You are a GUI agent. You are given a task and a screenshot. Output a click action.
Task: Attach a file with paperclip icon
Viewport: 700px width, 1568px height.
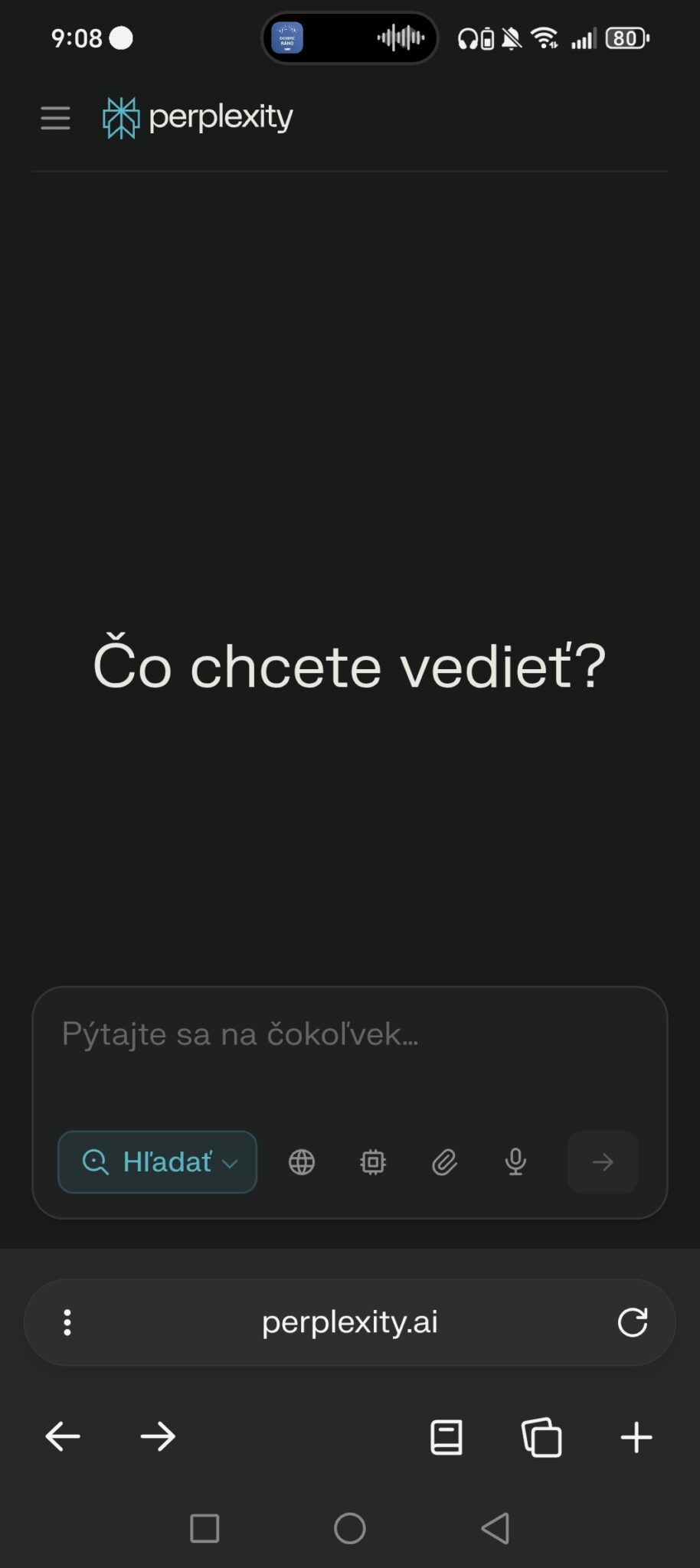click(x=444, y=1162)
